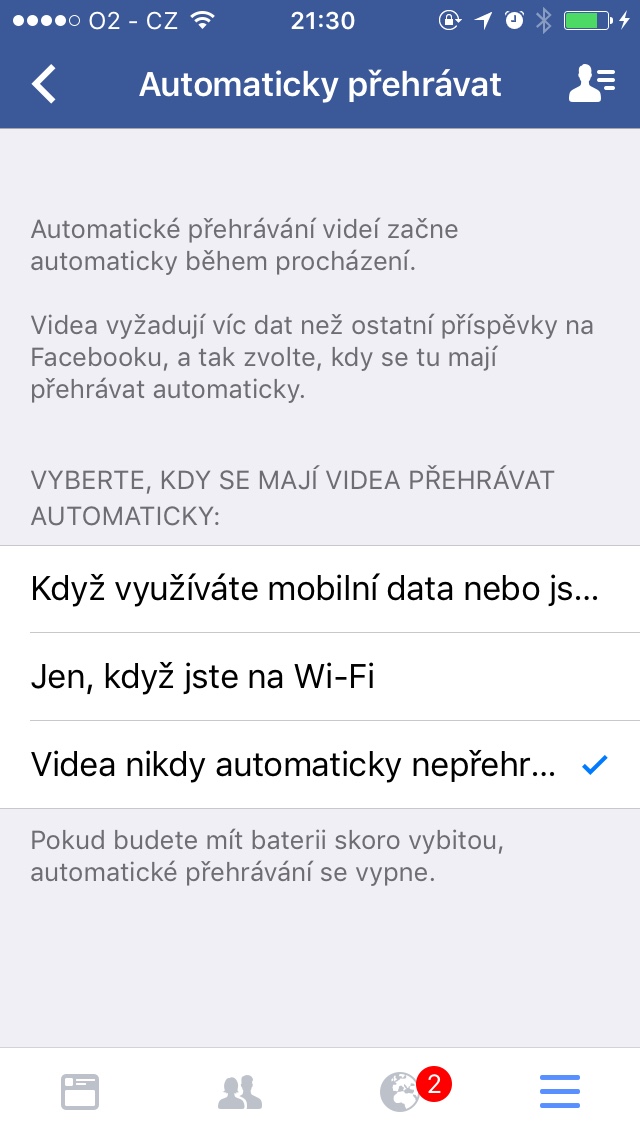Open the friends list icon in header
This screenshot has height=1136, width=640.
591,84
